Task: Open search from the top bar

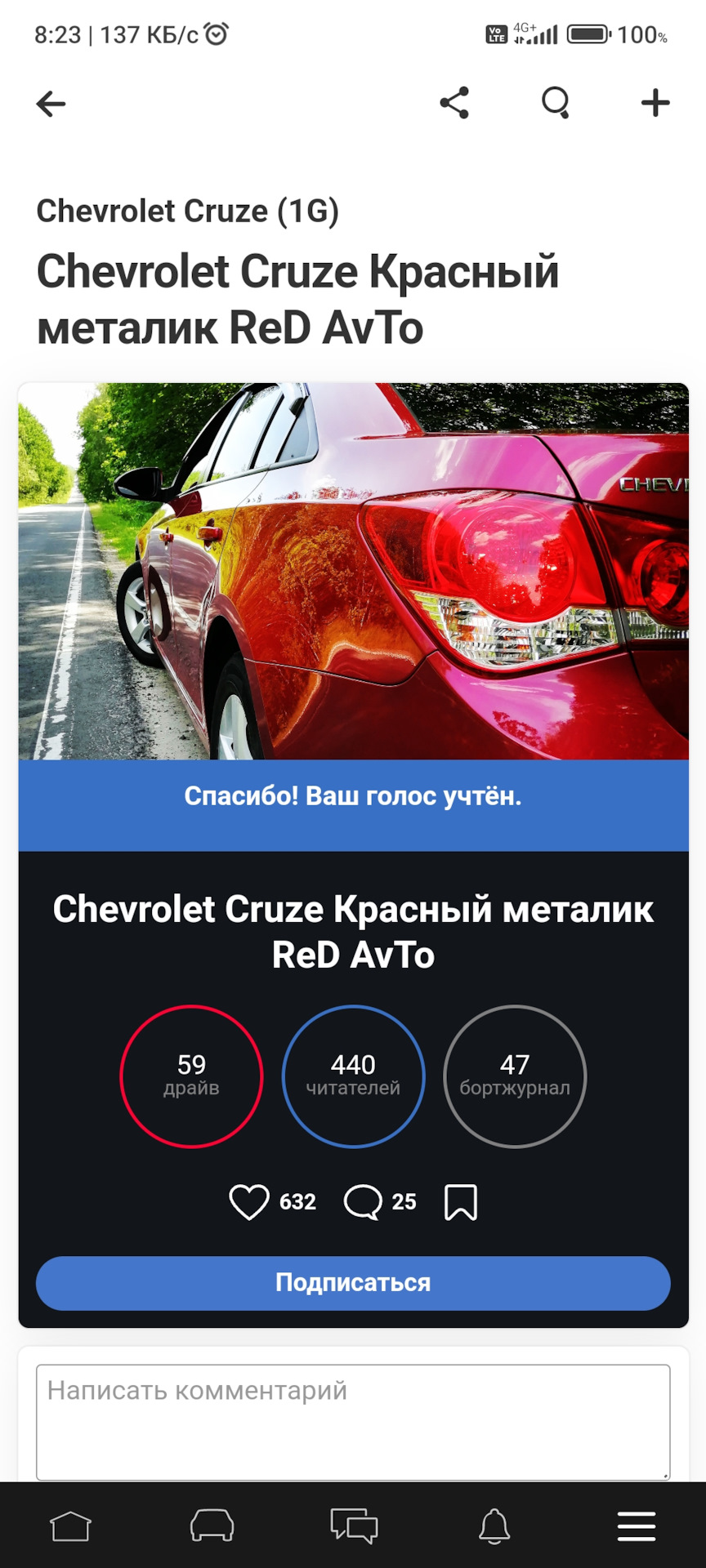Action: [x=556, y=103]
